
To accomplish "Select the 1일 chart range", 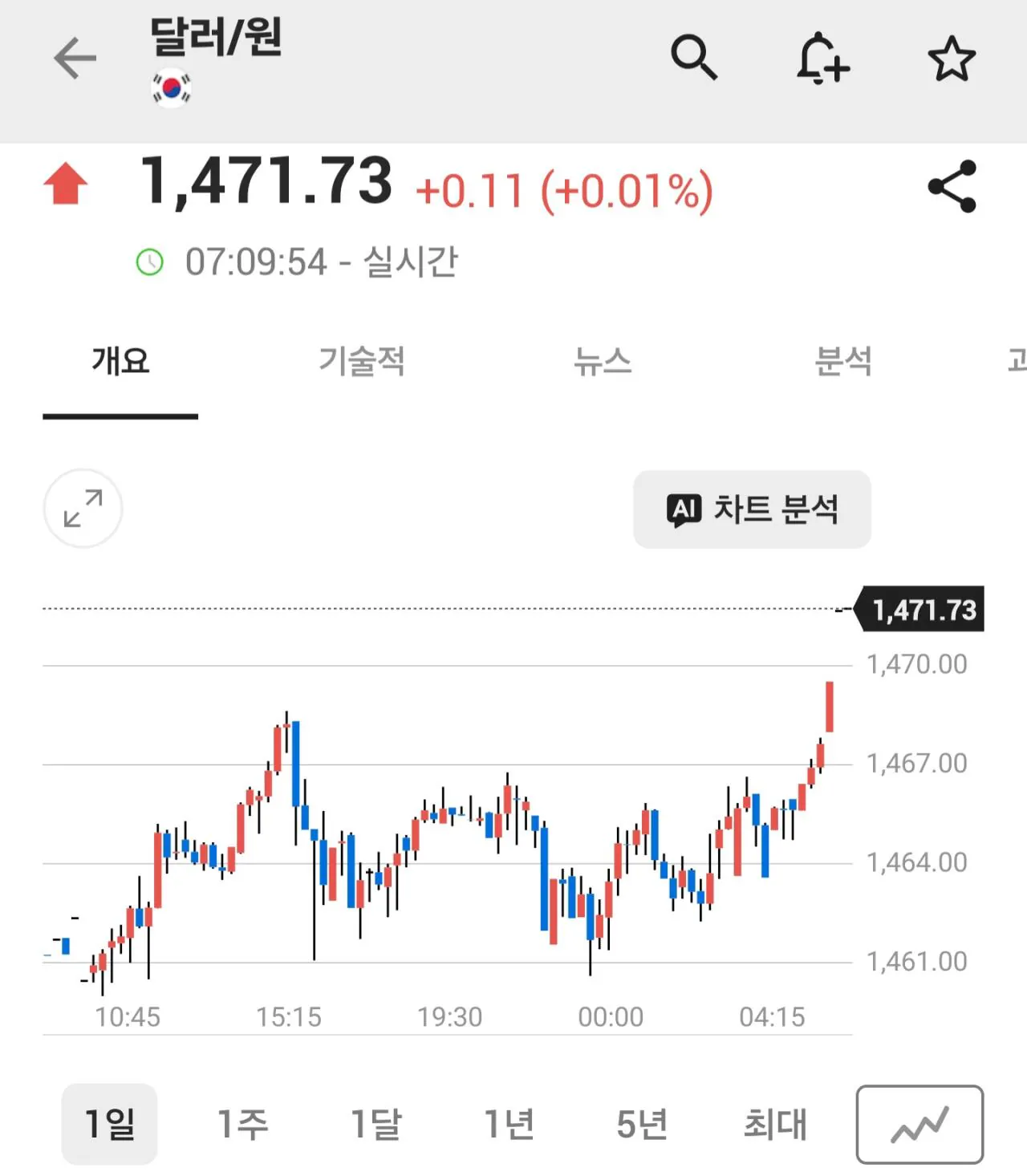I will pos(109,1124).
